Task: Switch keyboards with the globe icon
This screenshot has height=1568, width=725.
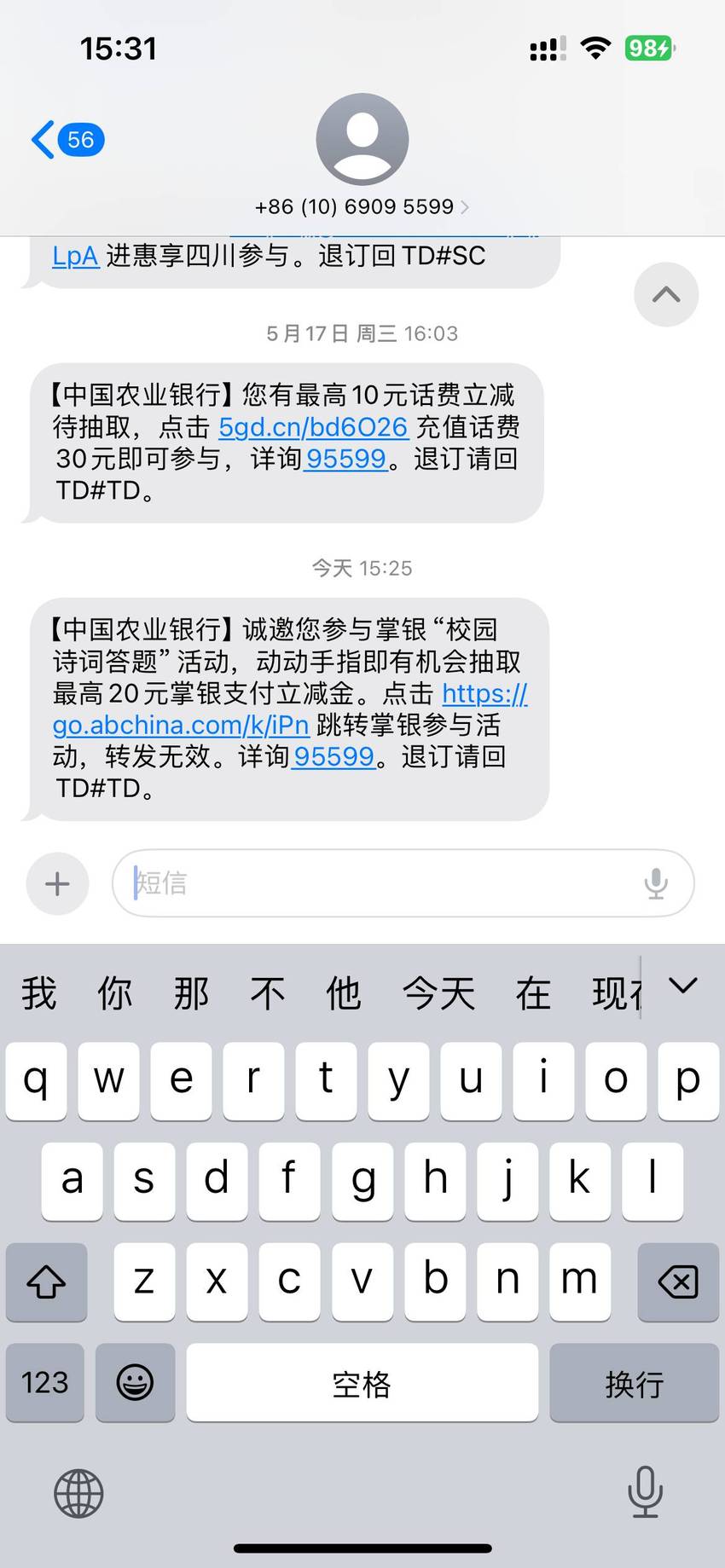Action: [x=78, y=1493]
